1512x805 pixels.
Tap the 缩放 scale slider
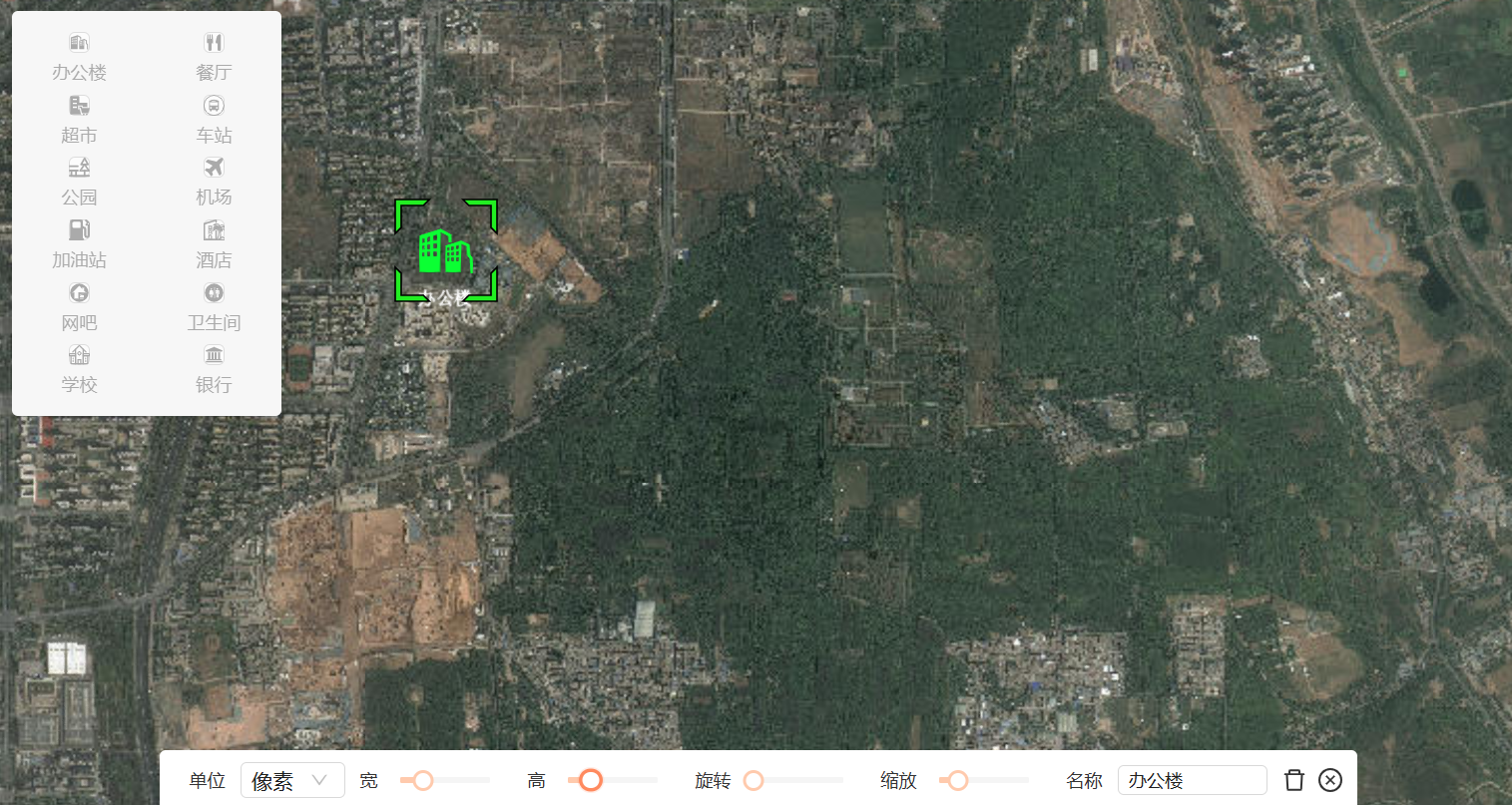[x=984, y=780]
